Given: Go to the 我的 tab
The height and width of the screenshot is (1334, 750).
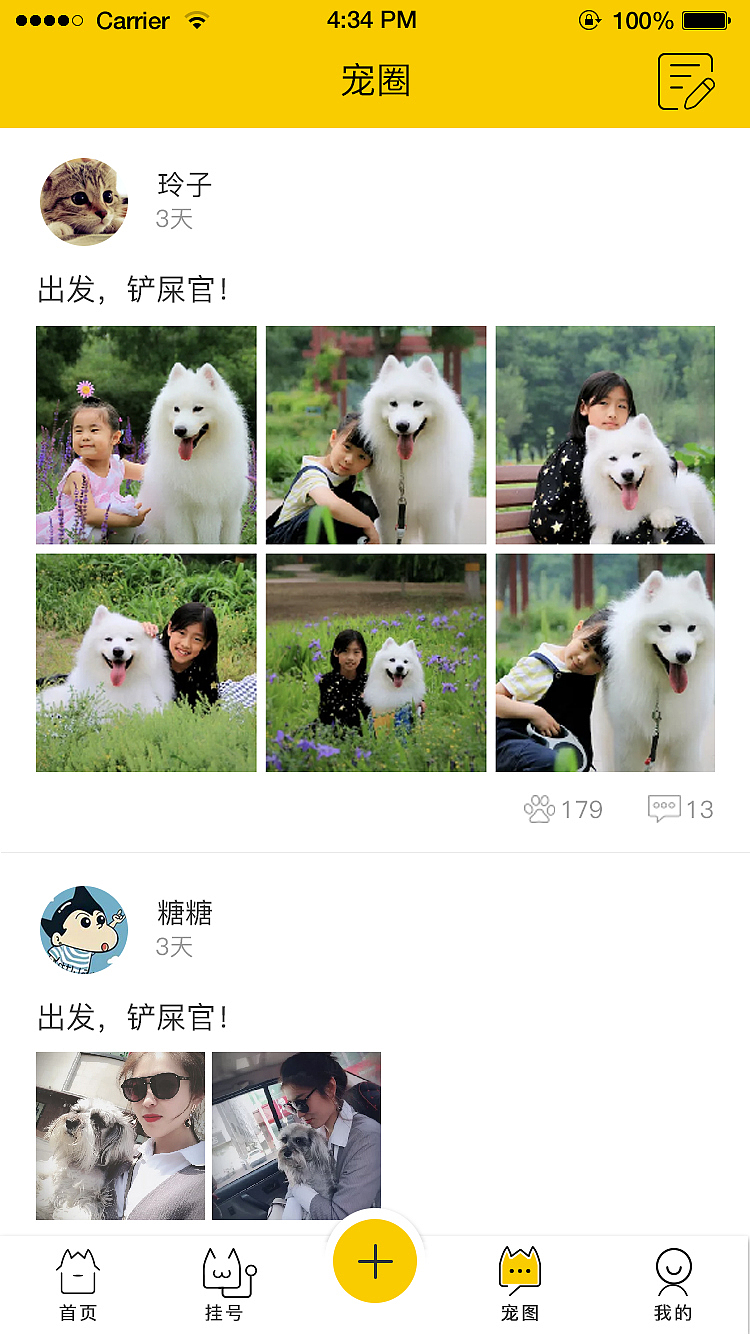Looking at the screenshot, I should click(673, 1284).
